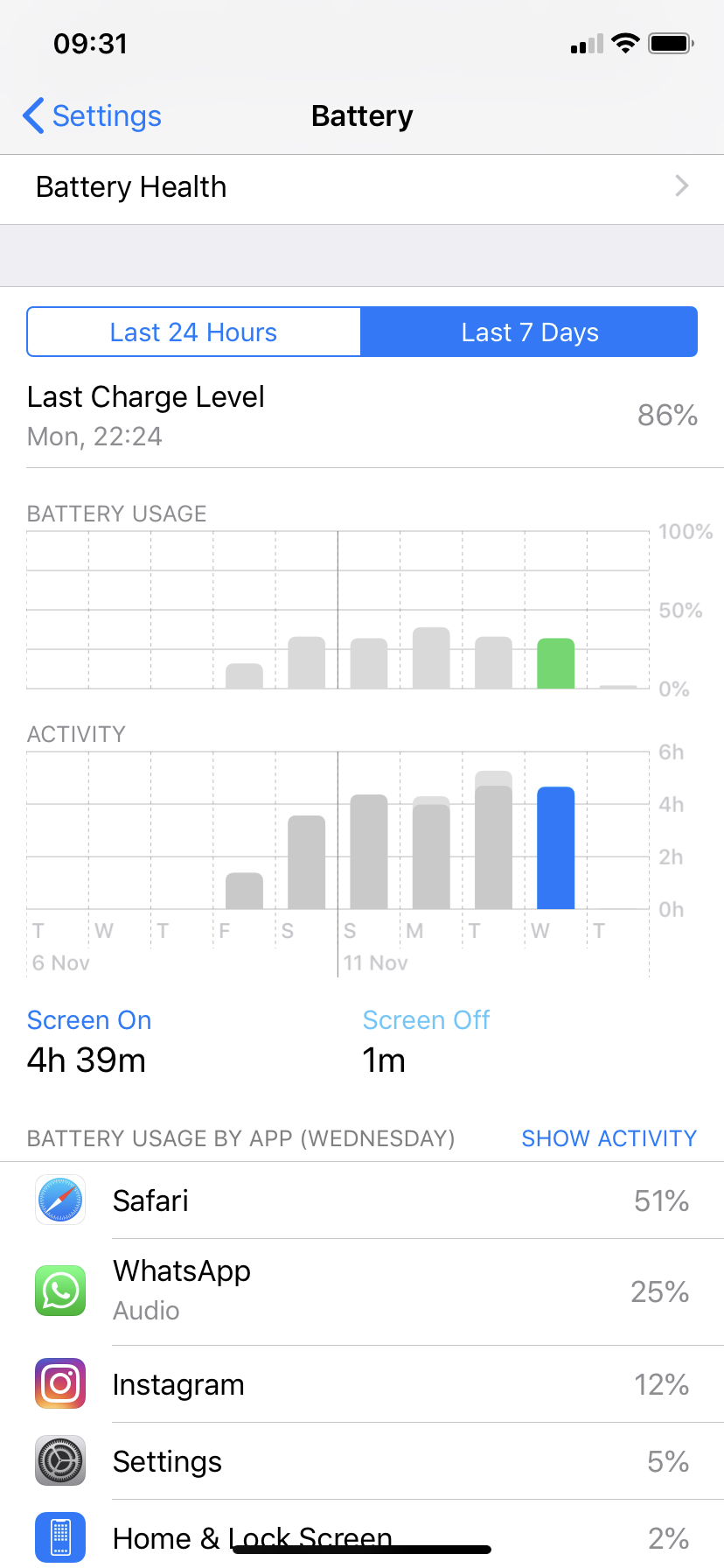Screen dimensions: 724x1568
Task: Switch to Last 24 Hours
Action: [x=194, y=332]
